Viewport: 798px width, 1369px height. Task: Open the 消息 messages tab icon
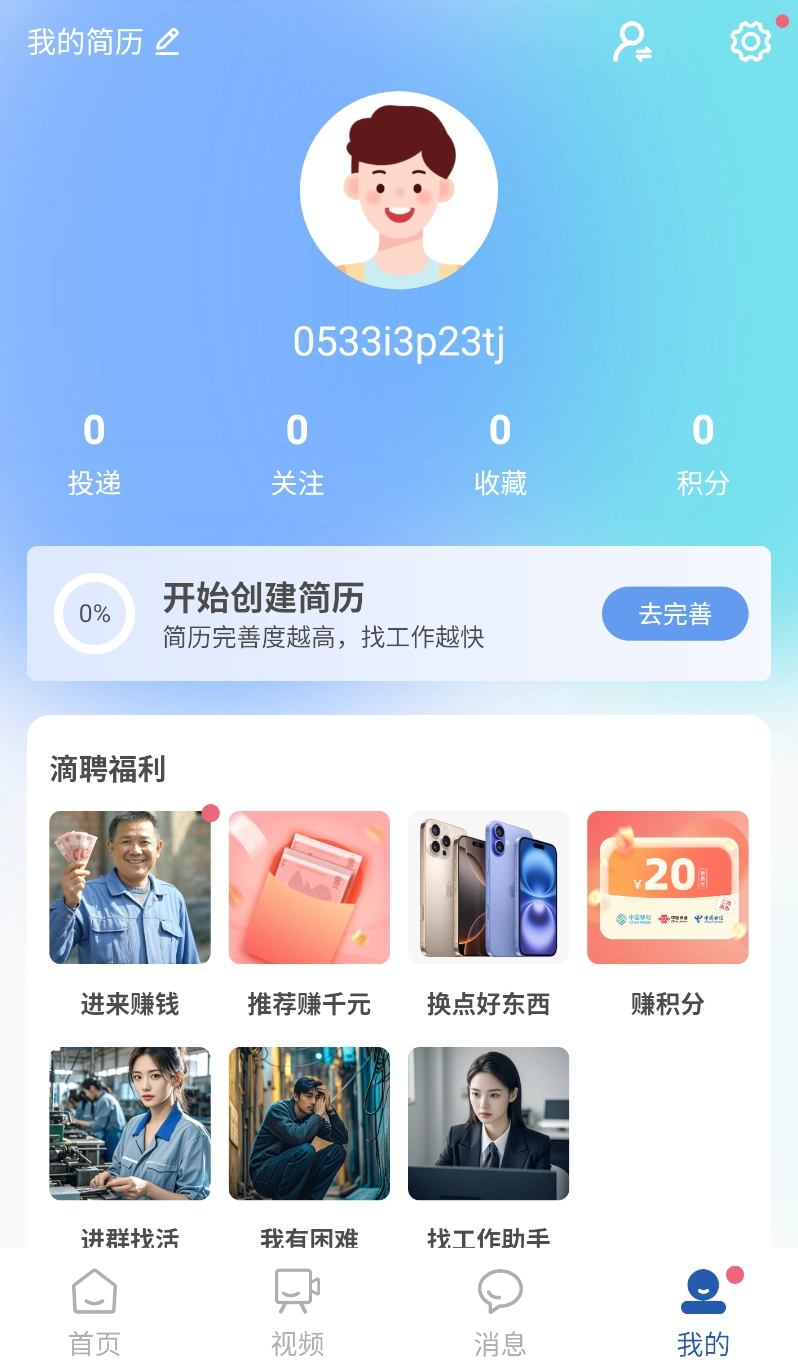coord(498,1292)
